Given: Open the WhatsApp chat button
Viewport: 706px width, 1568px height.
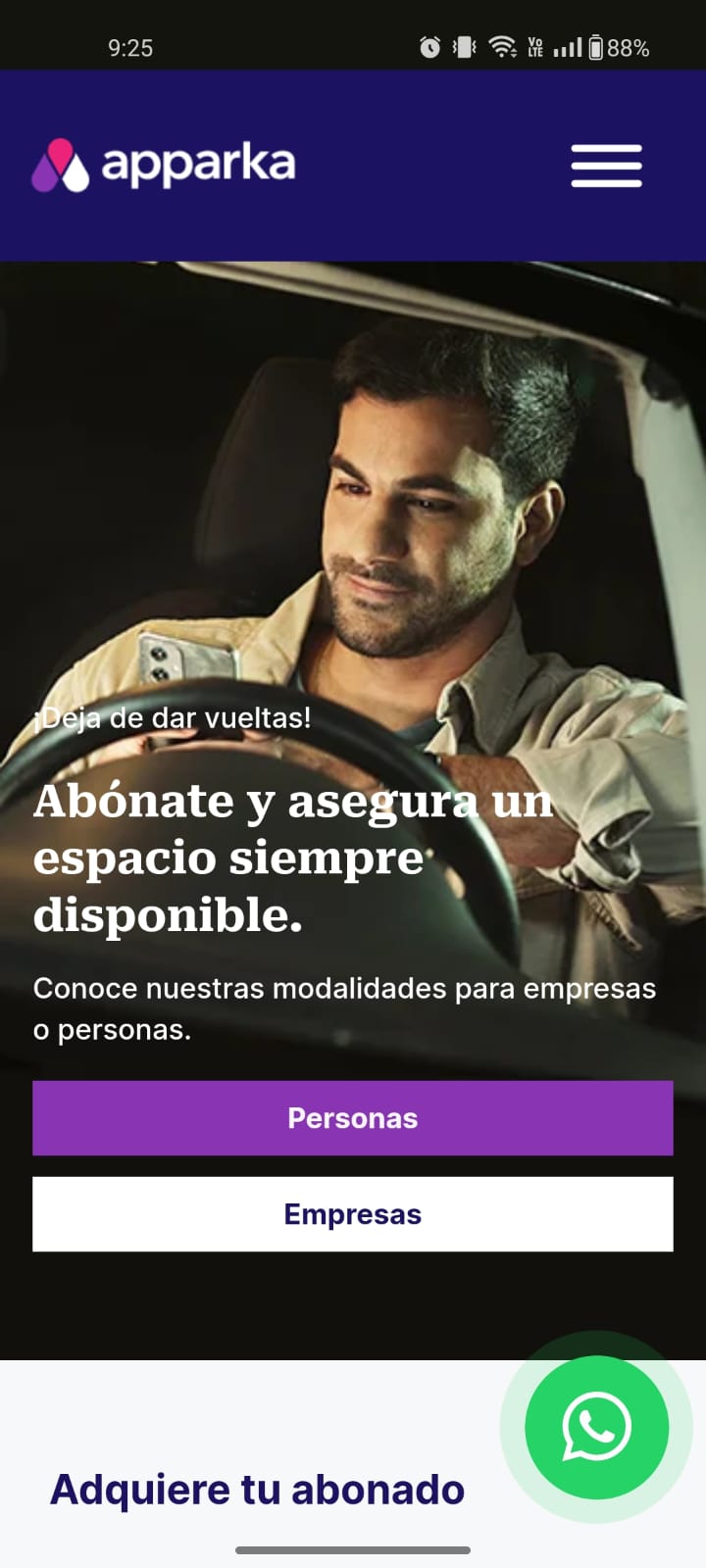Looking at the screenshot, I should (597, 1427).
